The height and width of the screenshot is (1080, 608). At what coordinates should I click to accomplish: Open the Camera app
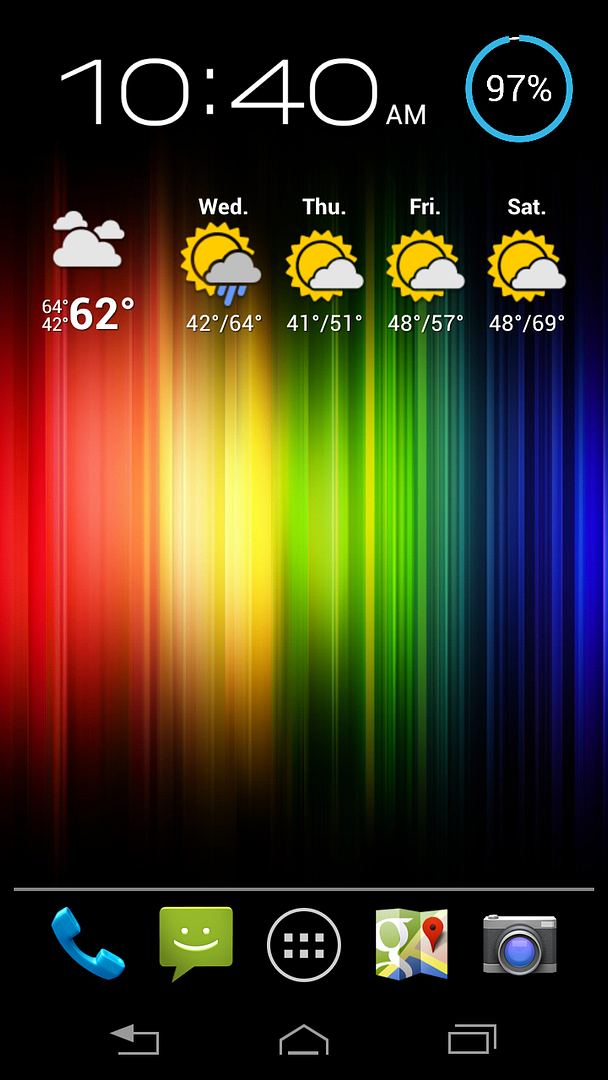pos(519,942)
